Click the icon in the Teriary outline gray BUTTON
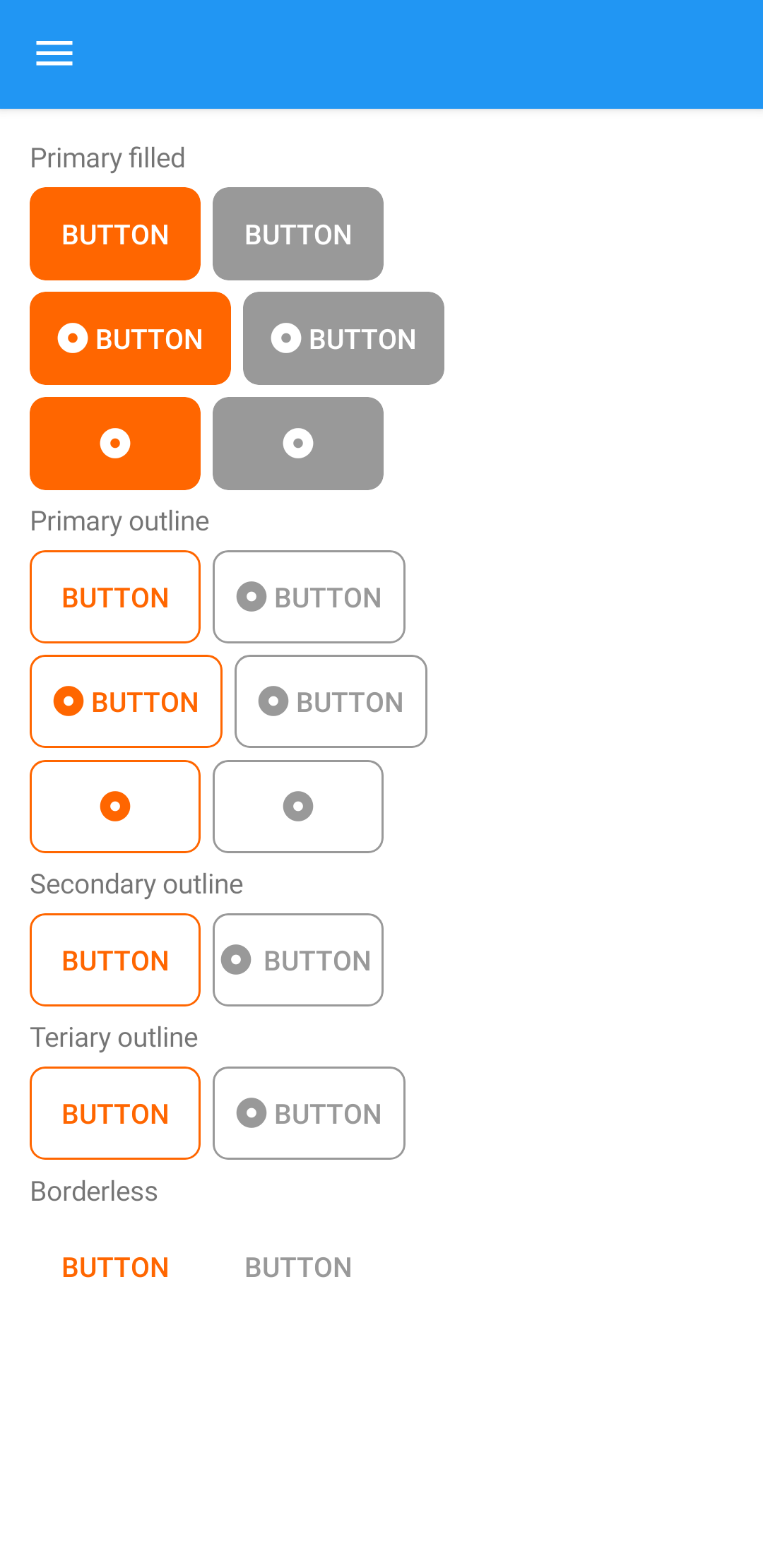The width and height of the screenshot is (763, 1568). pyautogui.click(x=251, y=1113)
